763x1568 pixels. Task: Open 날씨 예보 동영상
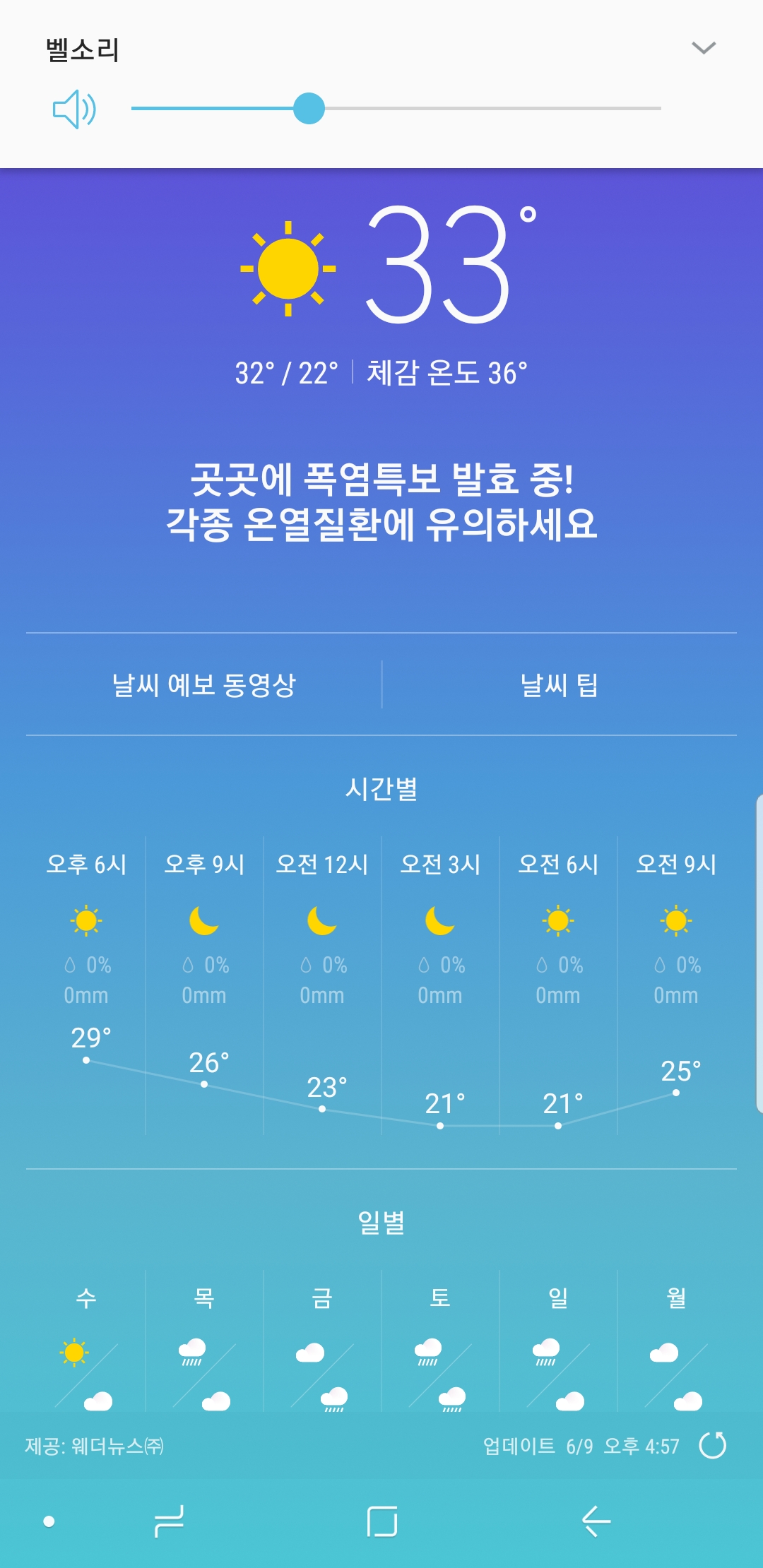click(x=203, y=684)
